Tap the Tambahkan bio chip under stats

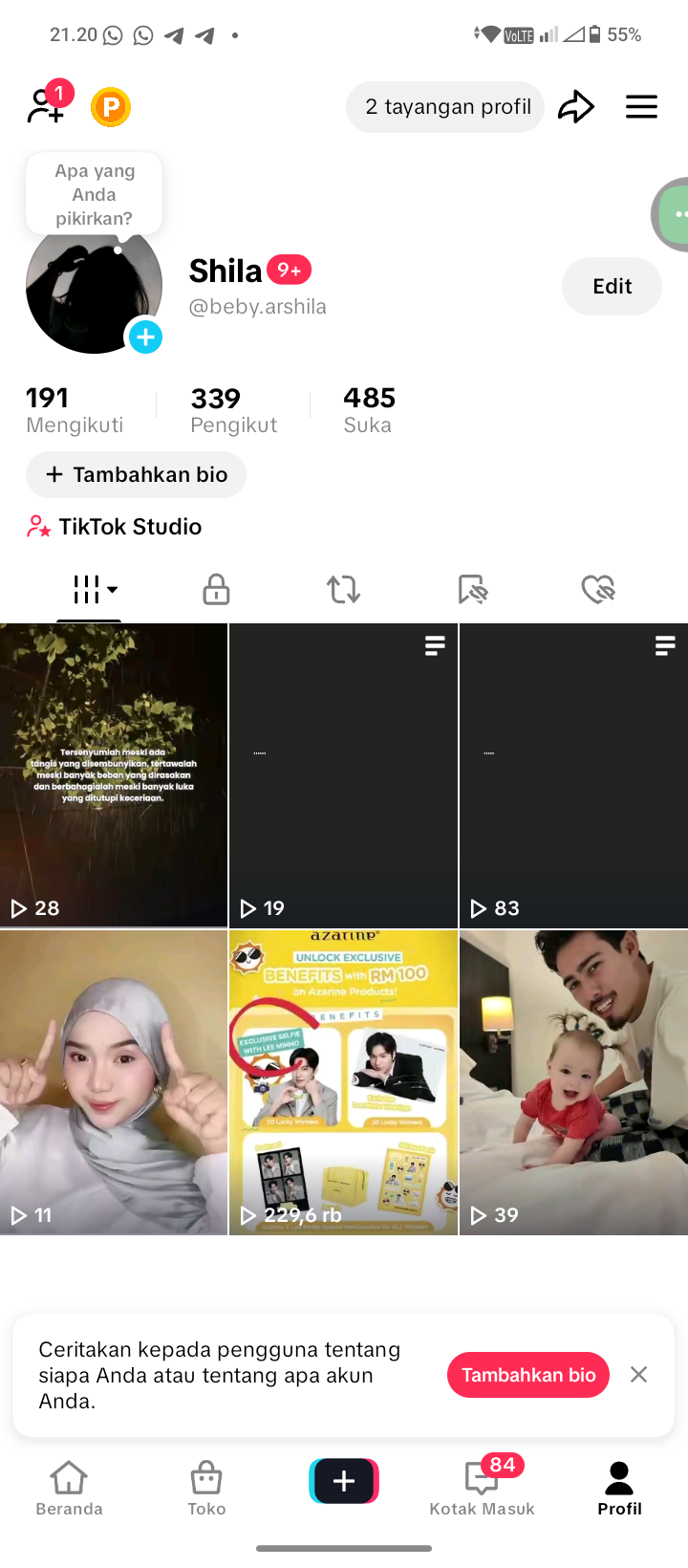[x=136, y=474]
